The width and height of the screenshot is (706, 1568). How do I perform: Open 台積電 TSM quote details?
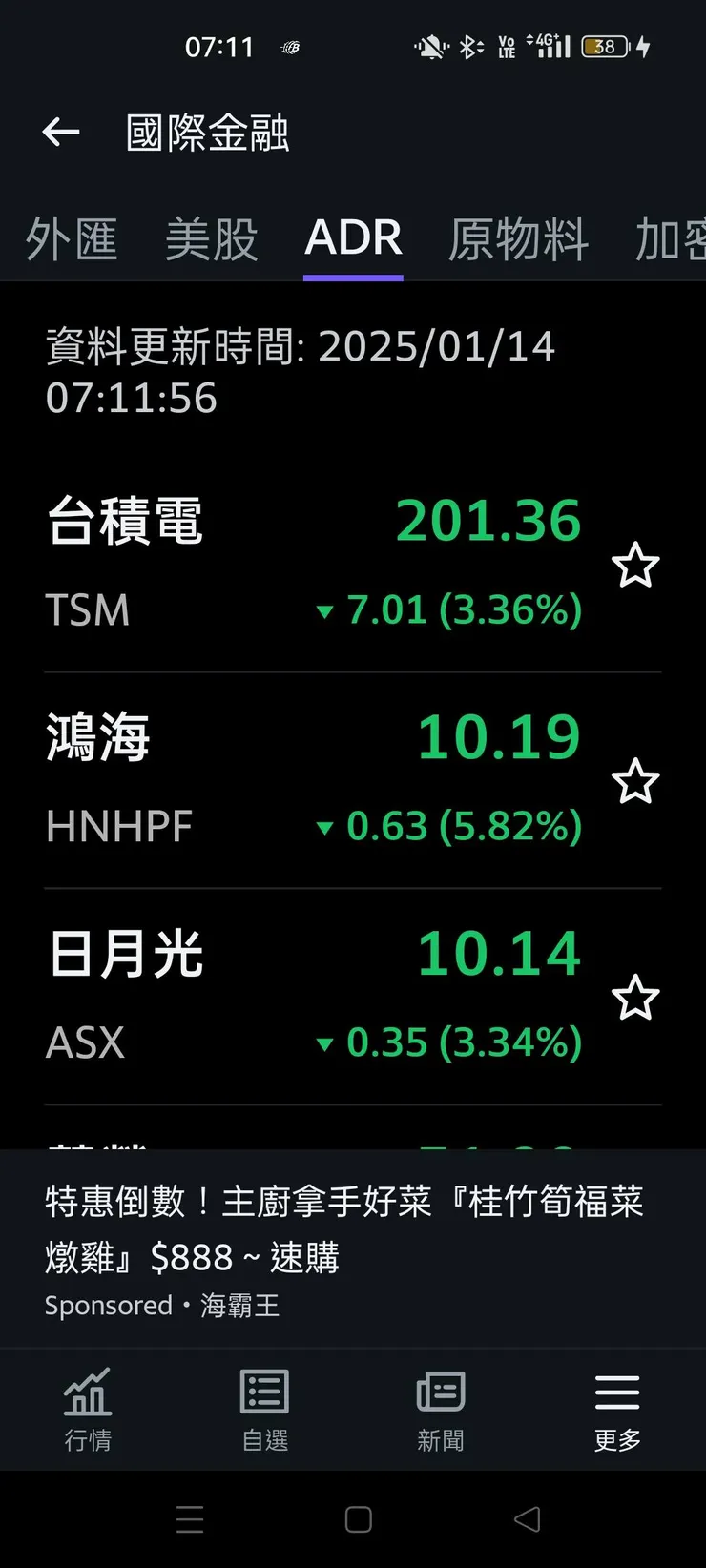pos(315,565)
